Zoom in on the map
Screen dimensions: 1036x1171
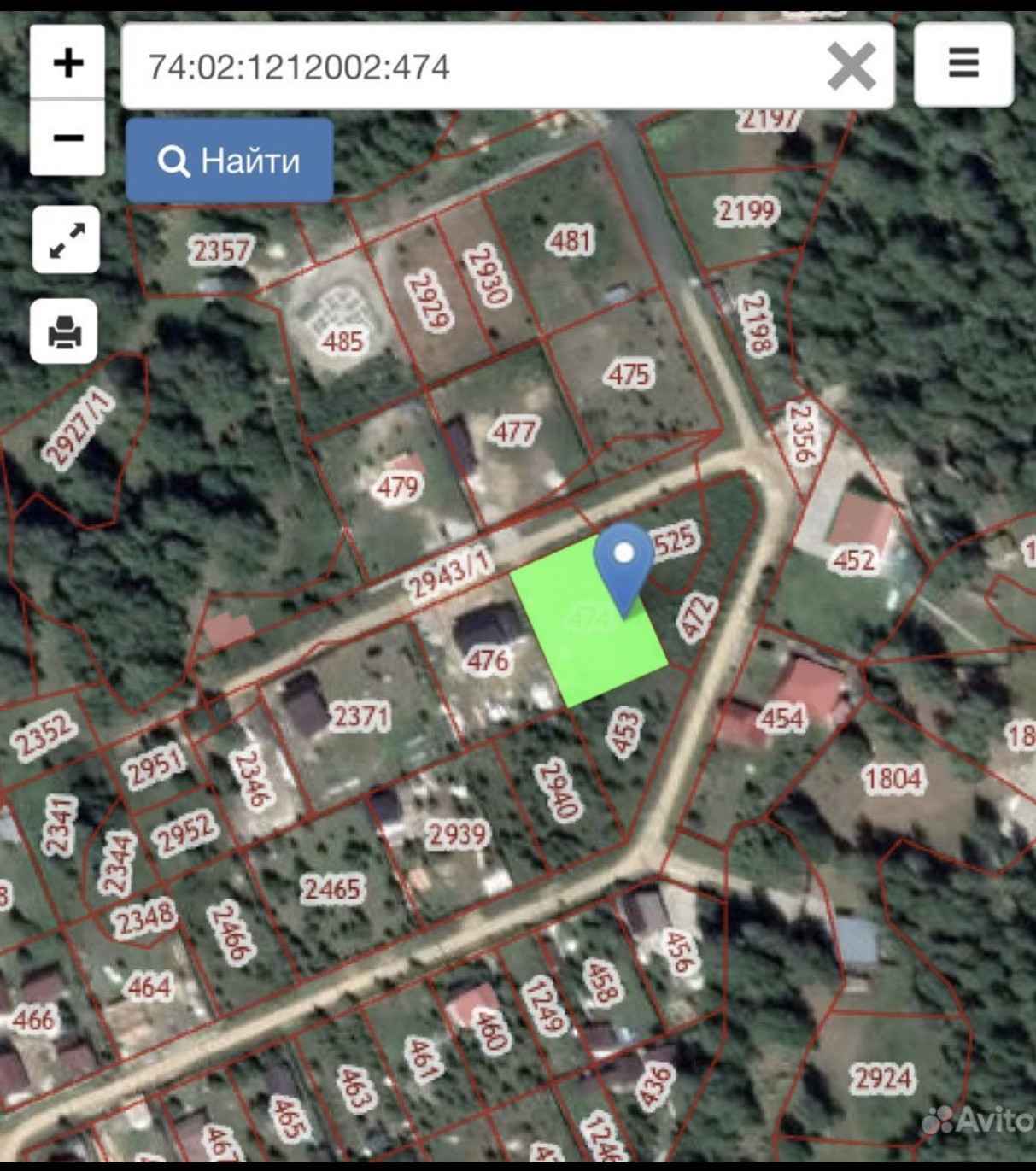coord(67,62)
